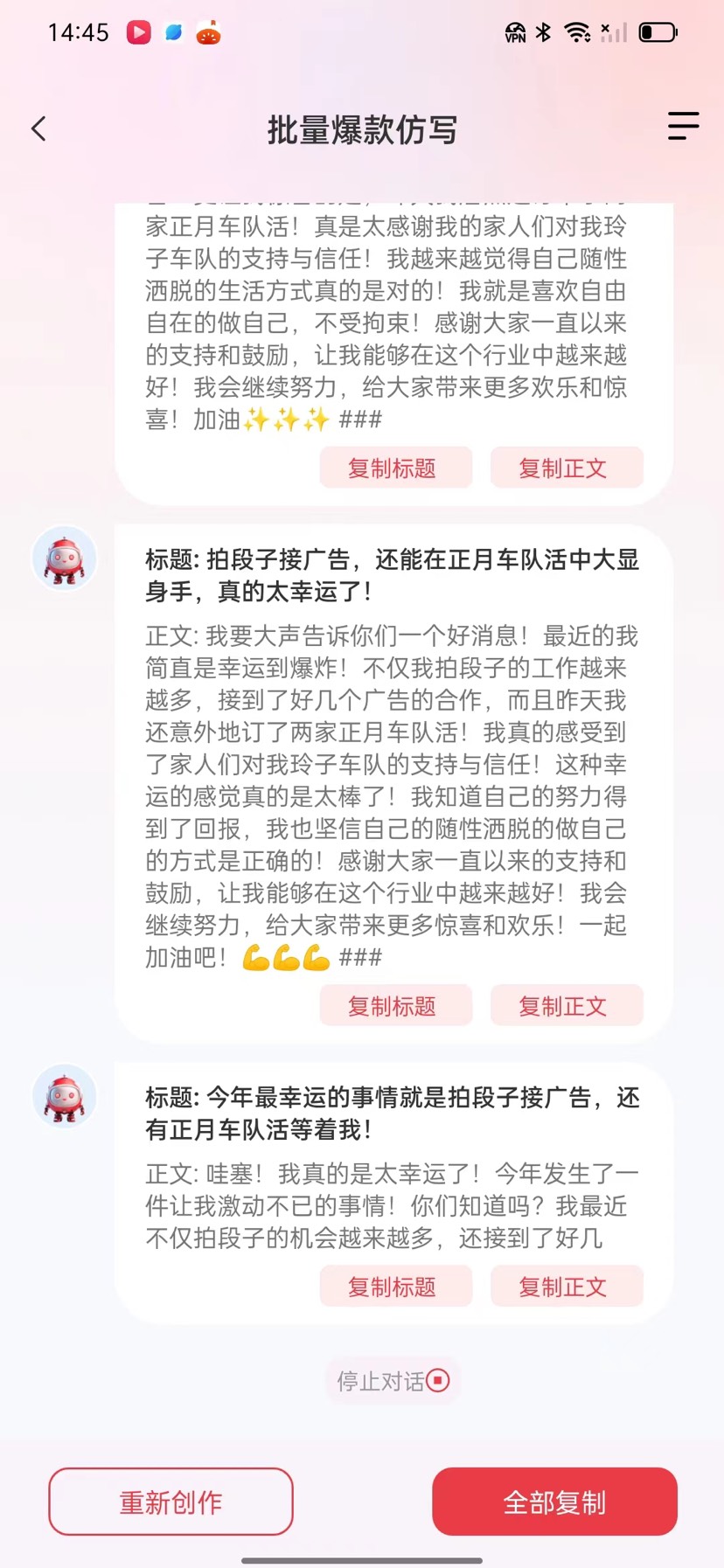
Task: Copy body text of 哇塞 post
Action: pyautogui.click(x=566, y=1286)
